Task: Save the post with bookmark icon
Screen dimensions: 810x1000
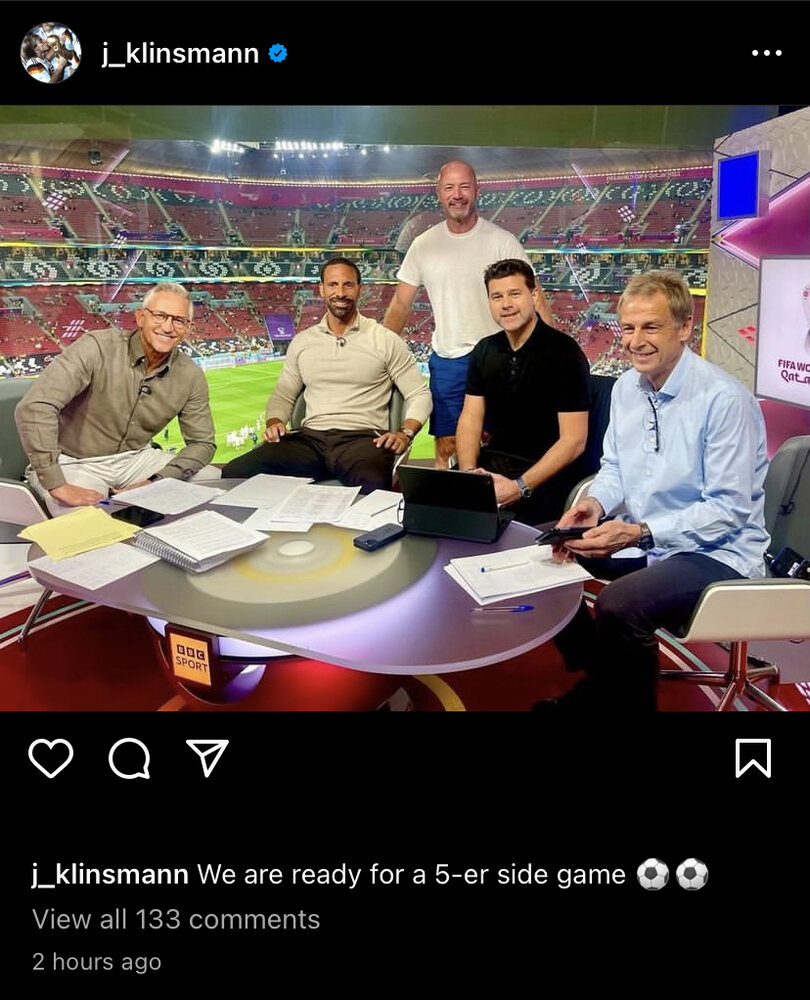Action: coord(753,758)
